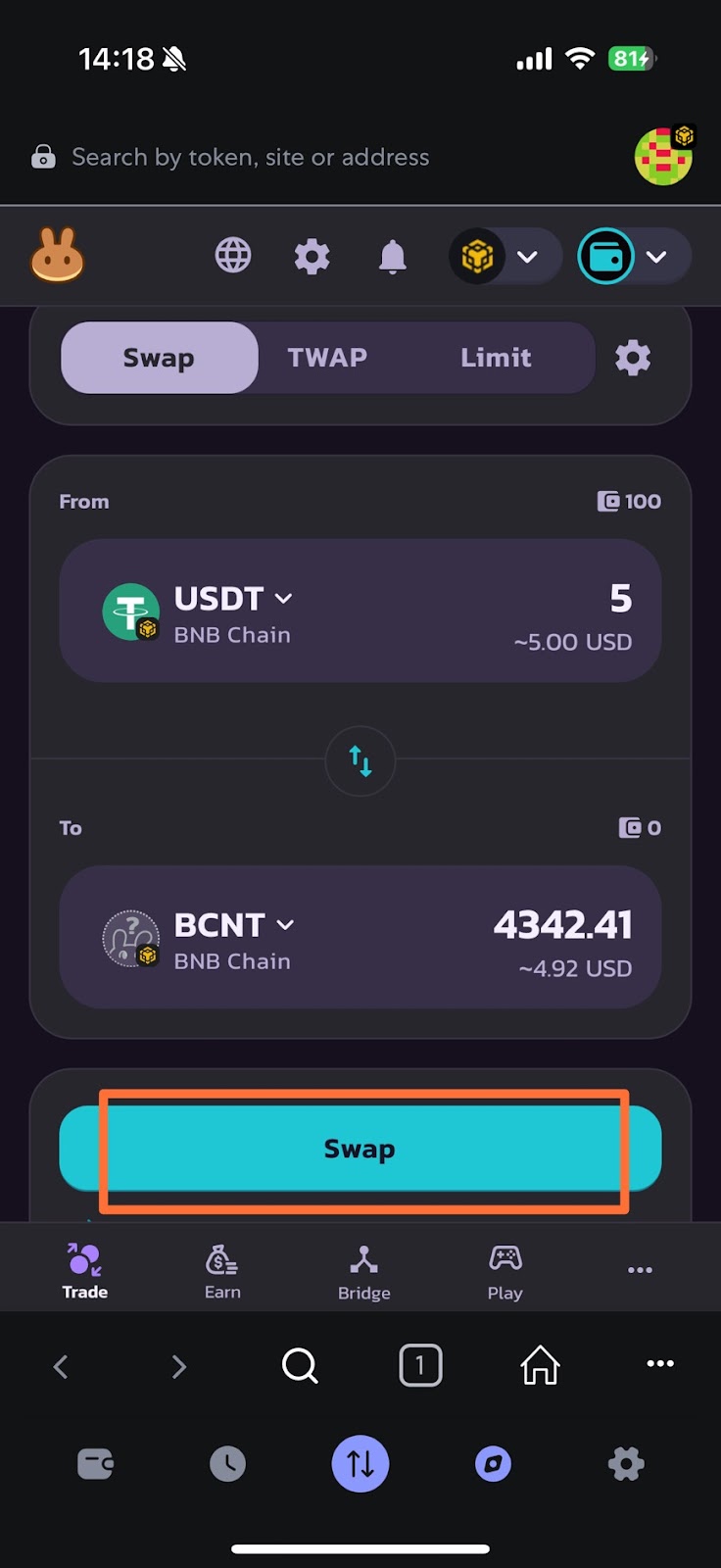
Task: Open the Bridge section
Action: 363,1271
